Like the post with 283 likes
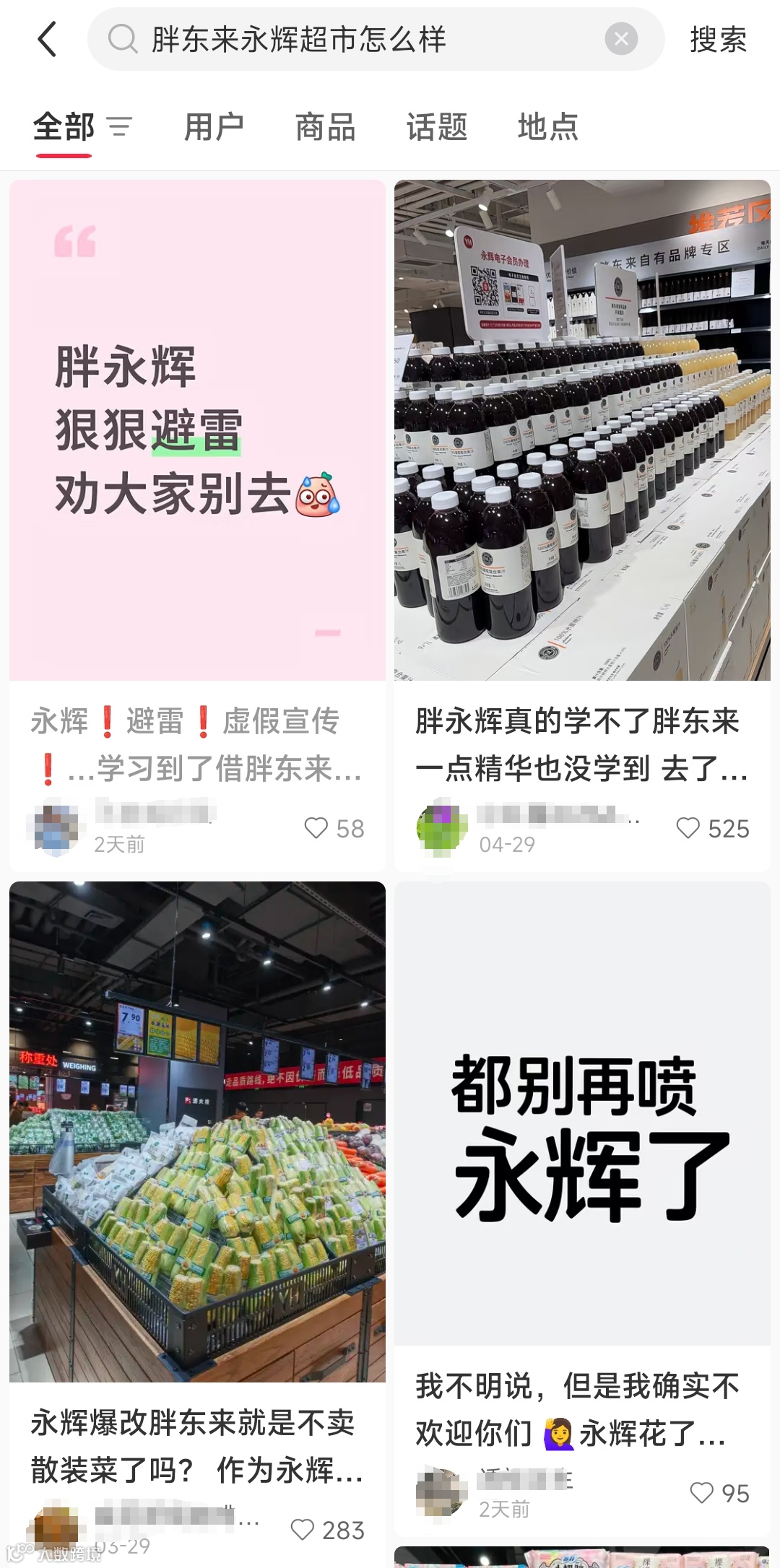The height and width of the screenshot is (1568, 780). (x=303, y=1530)
